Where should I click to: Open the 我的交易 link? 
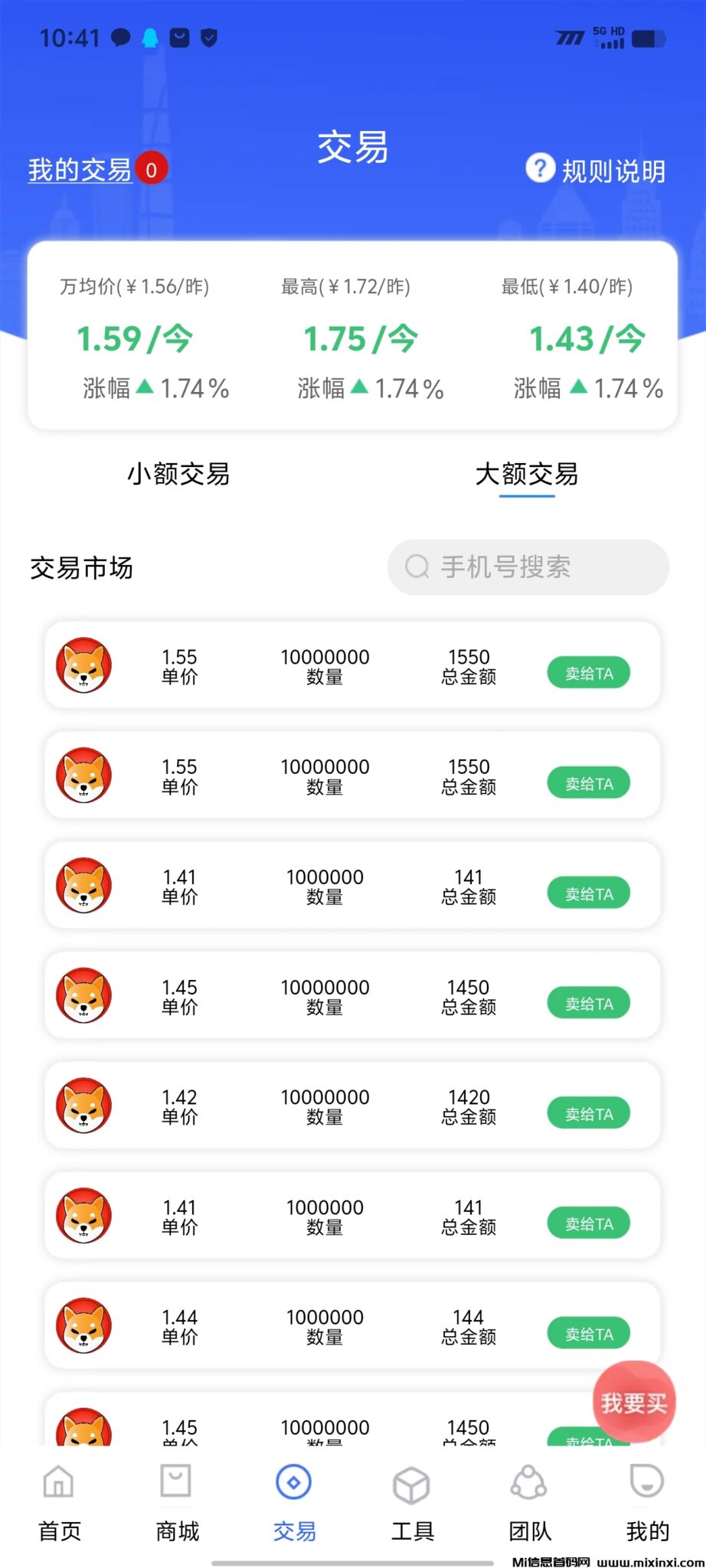coord(80,170)
